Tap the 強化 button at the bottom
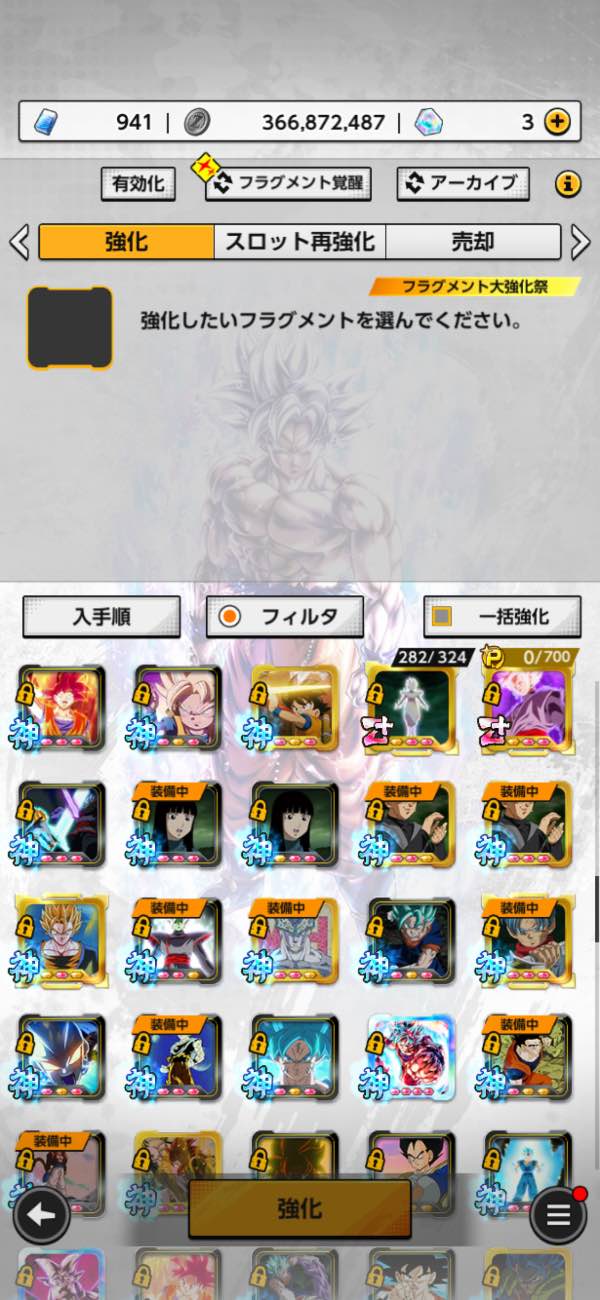Screen dimensions: 600x1300 pyautogui.click(x=300, y=1208)
